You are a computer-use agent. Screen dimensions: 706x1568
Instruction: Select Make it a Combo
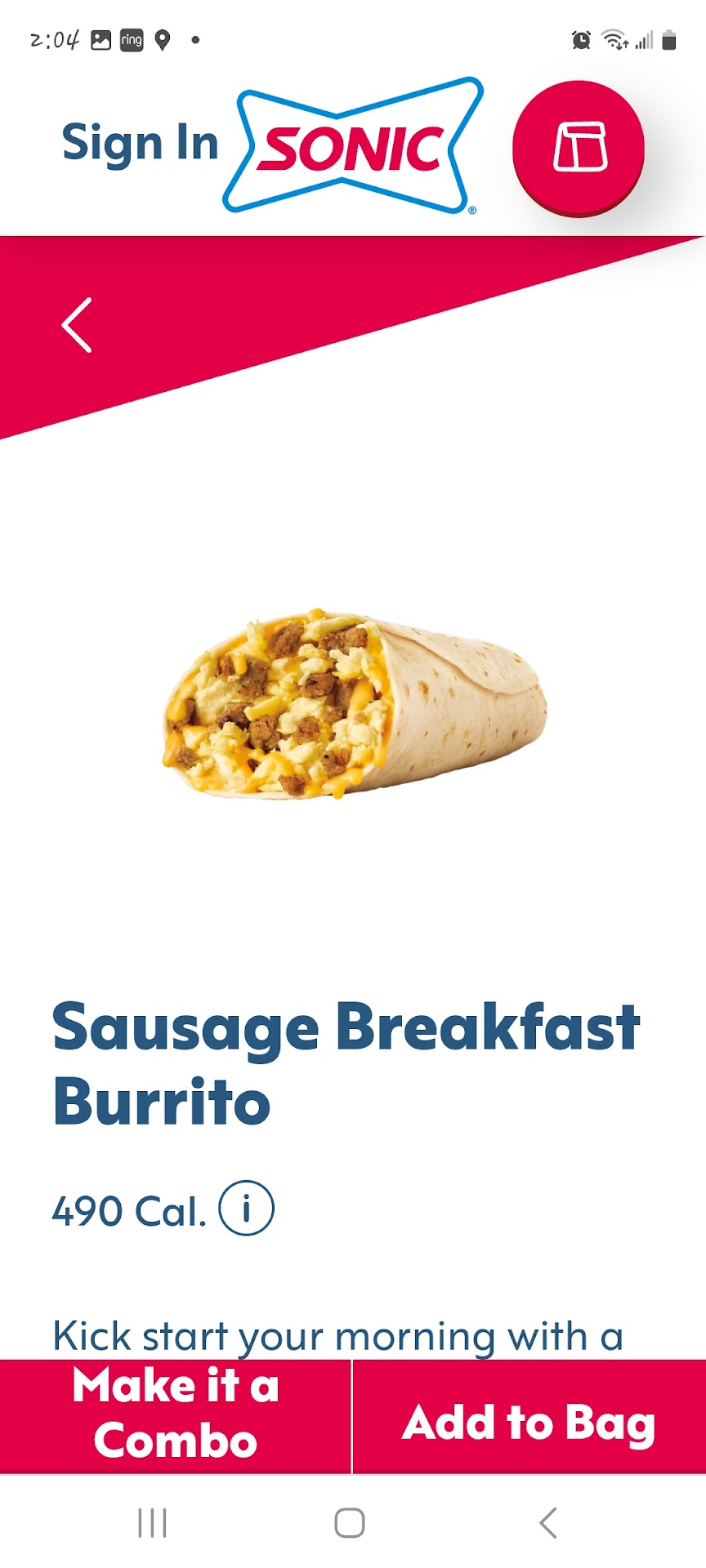point(176,1415)
